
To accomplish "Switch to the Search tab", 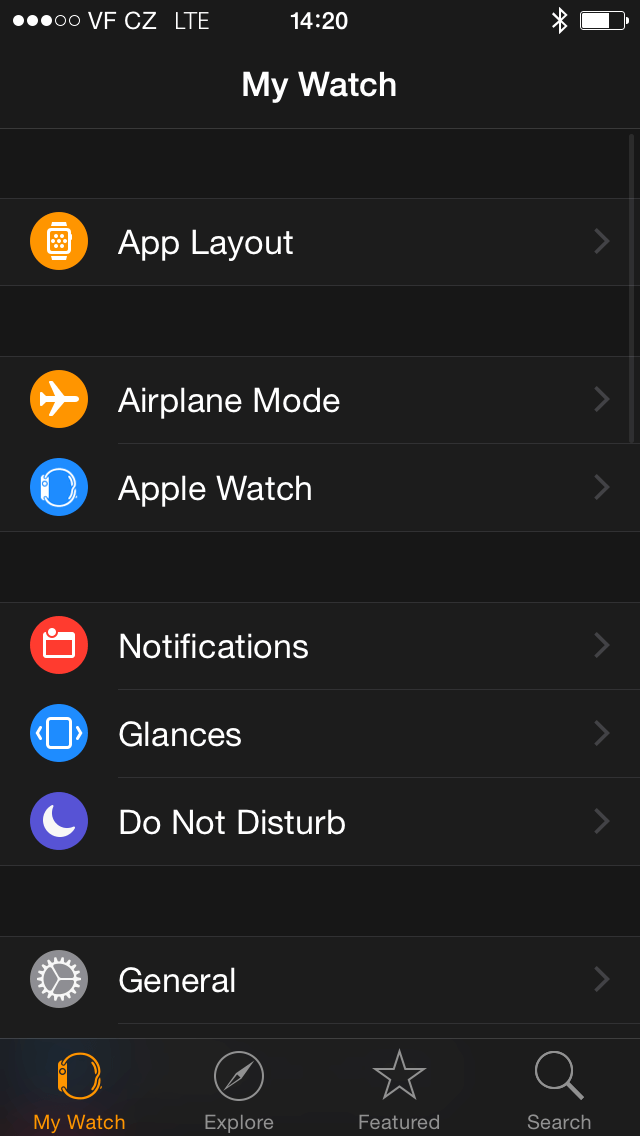I will point(559,1089).
